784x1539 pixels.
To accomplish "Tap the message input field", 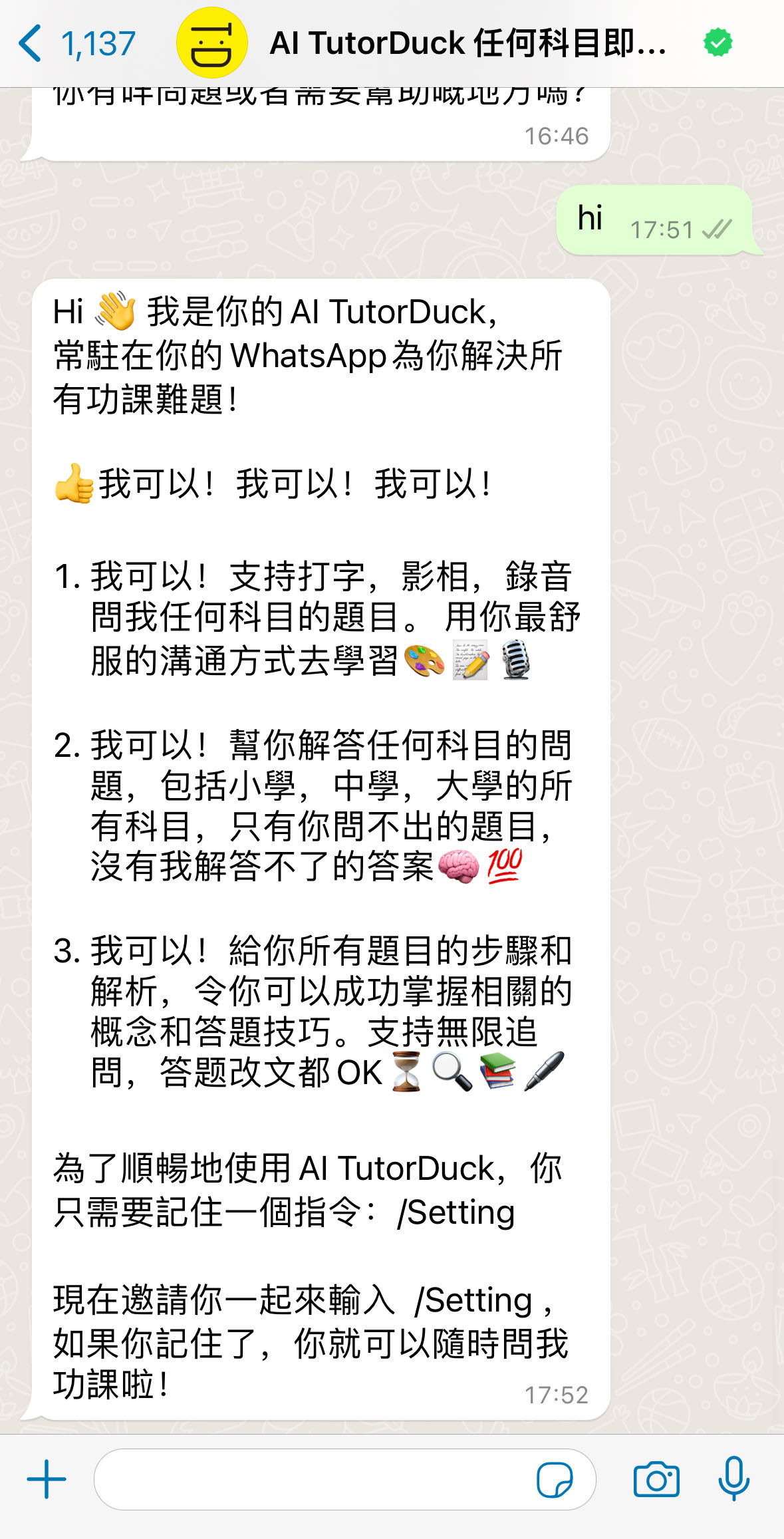I will click(313, 1480).
